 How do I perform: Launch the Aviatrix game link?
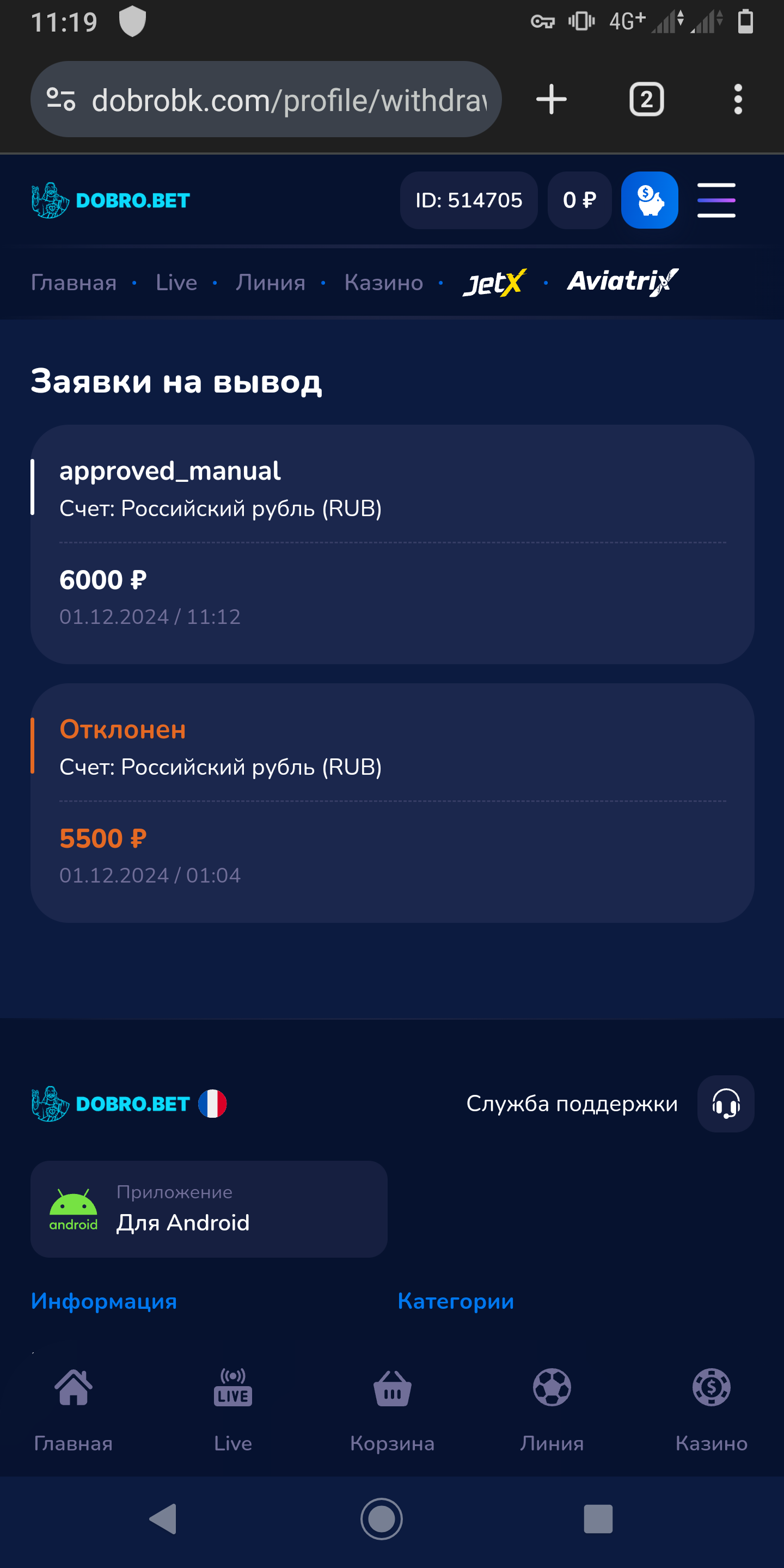(622, 282)
